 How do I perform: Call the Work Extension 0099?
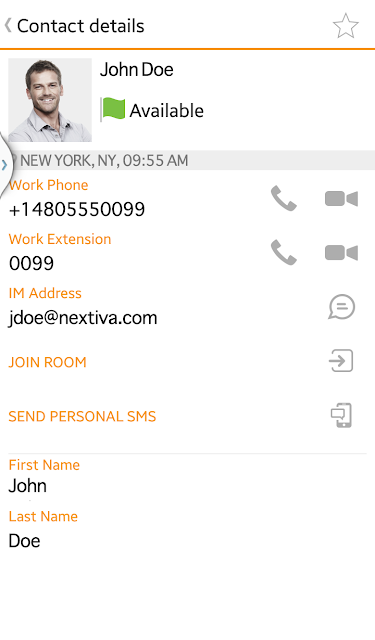[284, 253]
